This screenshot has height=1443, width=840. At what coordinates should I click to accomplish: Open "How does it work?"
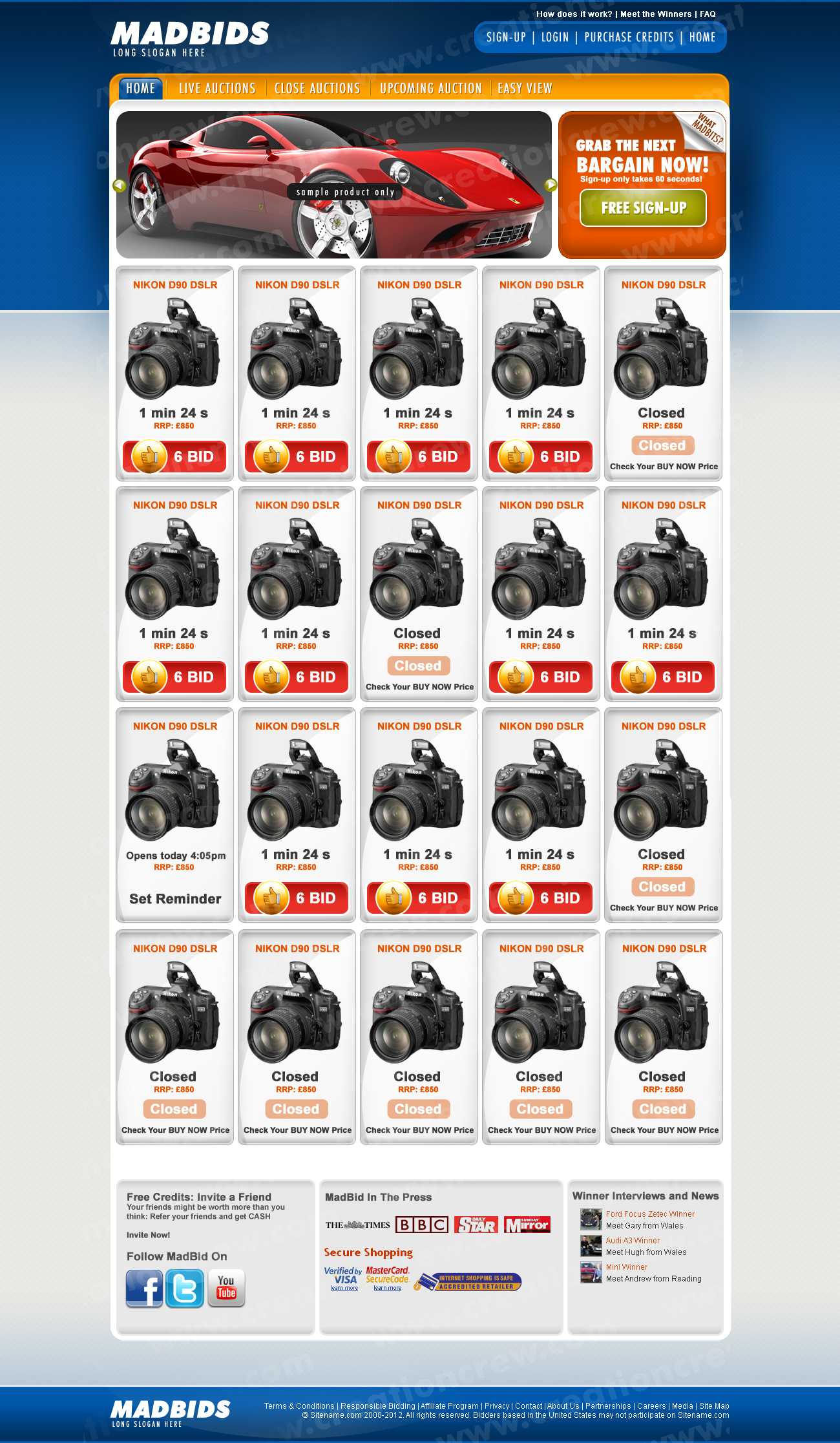coord(574,14)
